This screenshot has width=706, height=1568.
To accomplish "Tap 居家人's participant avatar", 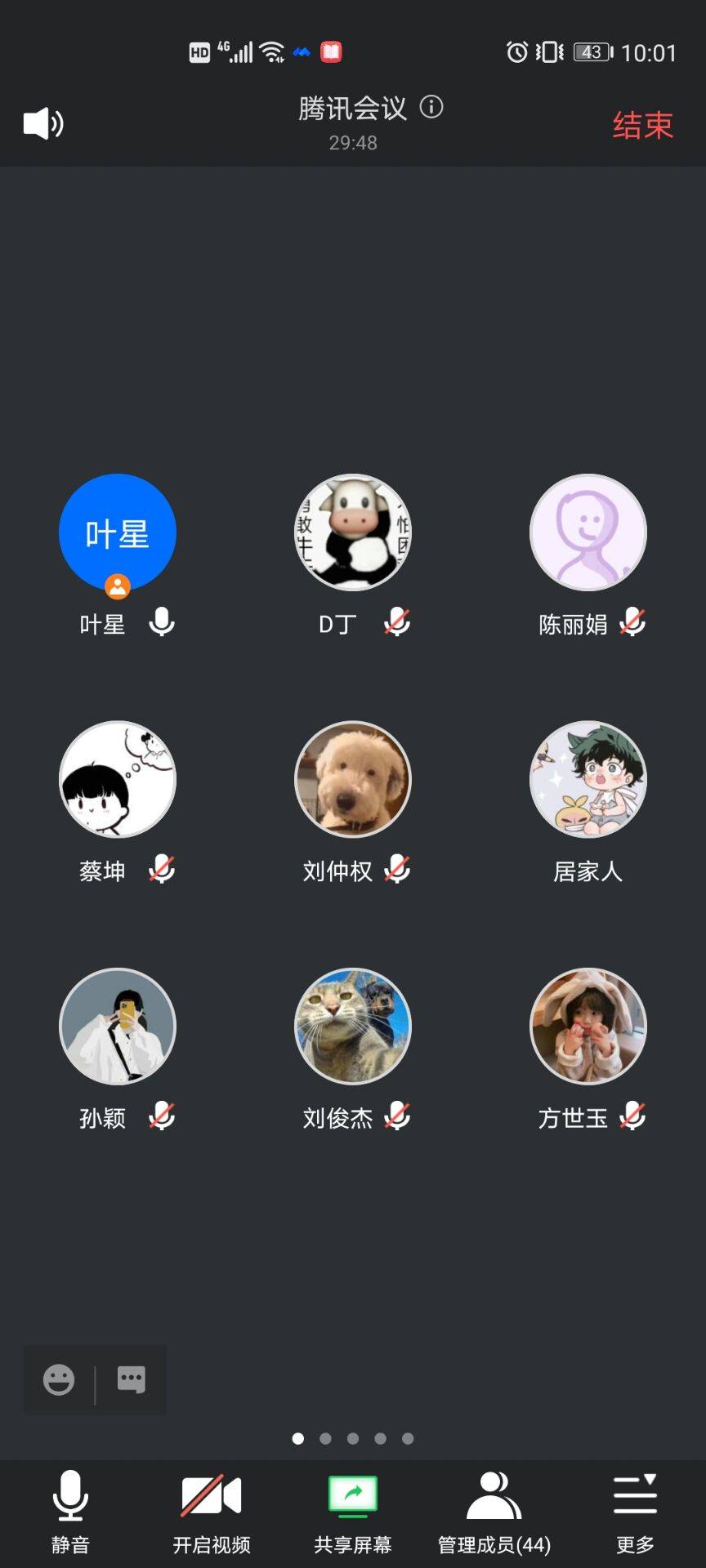I will (x=588, y=779).
